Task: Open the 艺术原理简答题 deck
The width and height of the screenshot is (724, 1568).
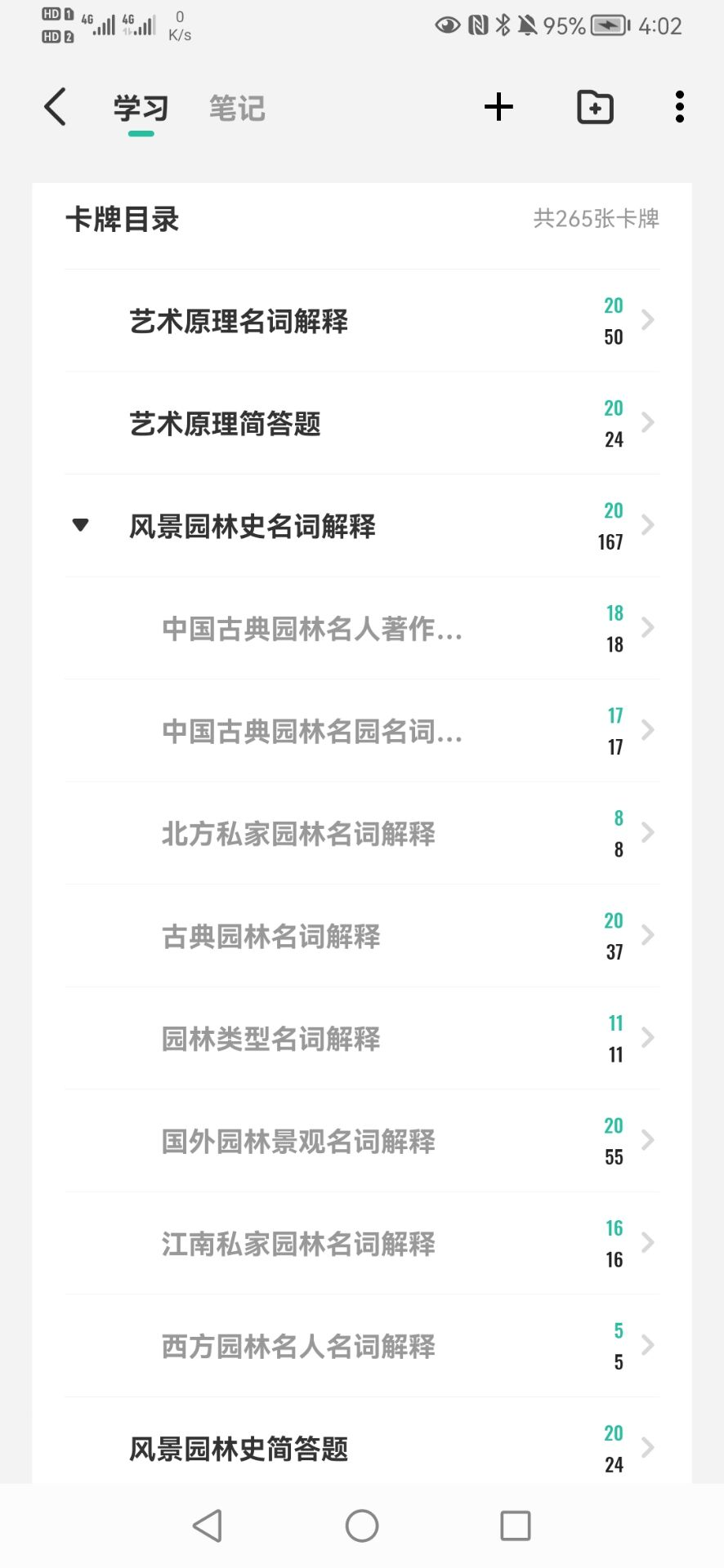Action: pyautogui.click(x=362, y=423)
